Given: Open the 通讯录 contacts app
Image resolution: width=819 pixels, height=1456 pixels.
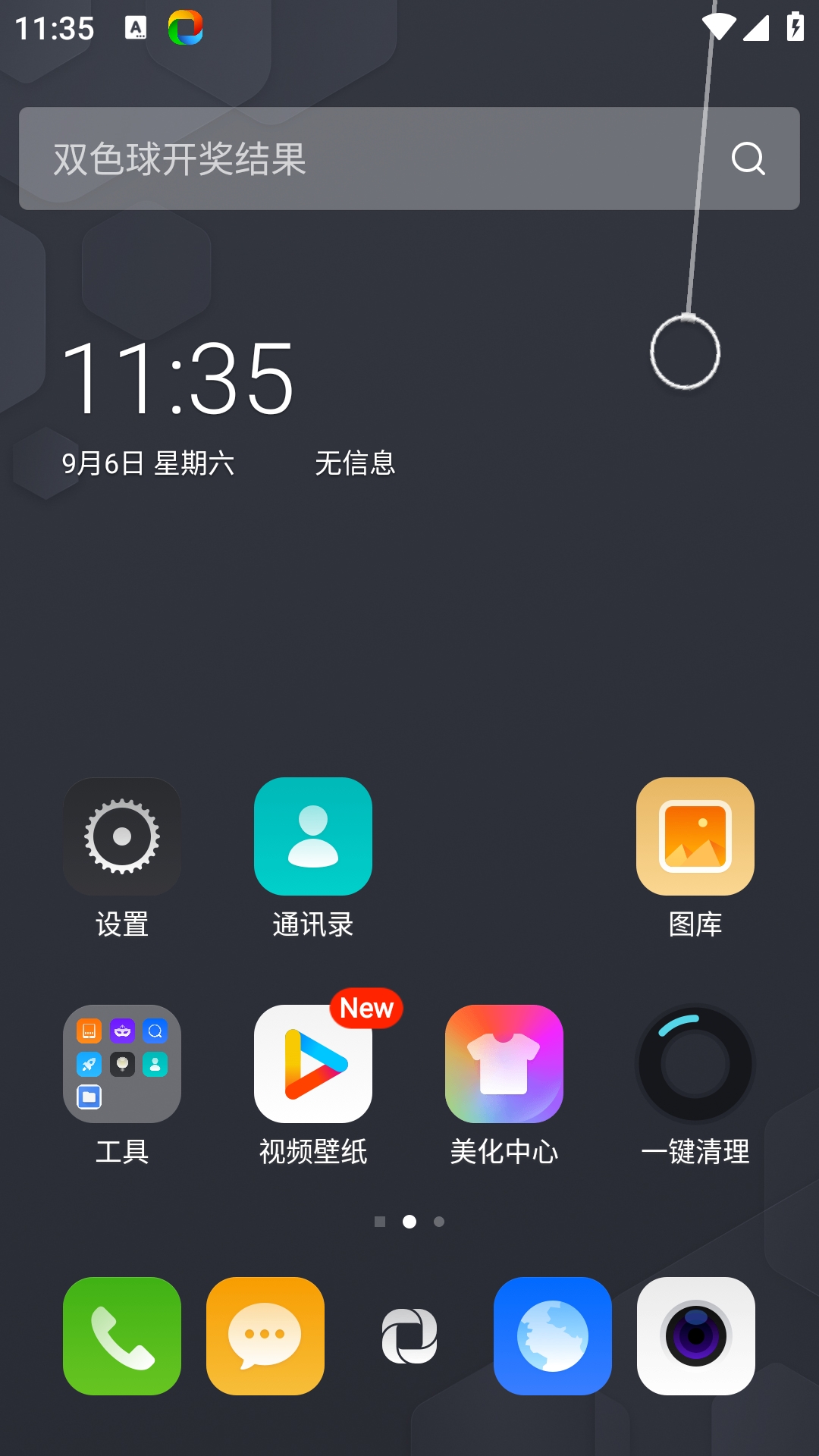Looking at the screenshot, I should (x=313, y=836).
